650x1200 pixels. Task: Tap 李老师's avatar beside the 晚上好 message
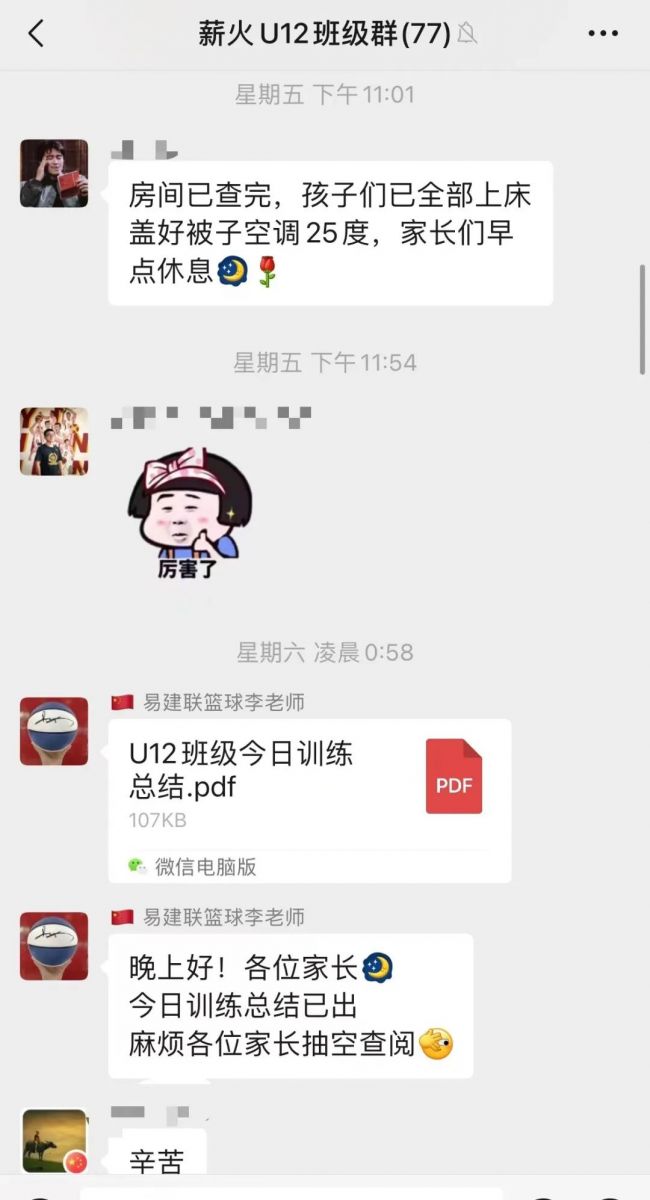[54, 946]
